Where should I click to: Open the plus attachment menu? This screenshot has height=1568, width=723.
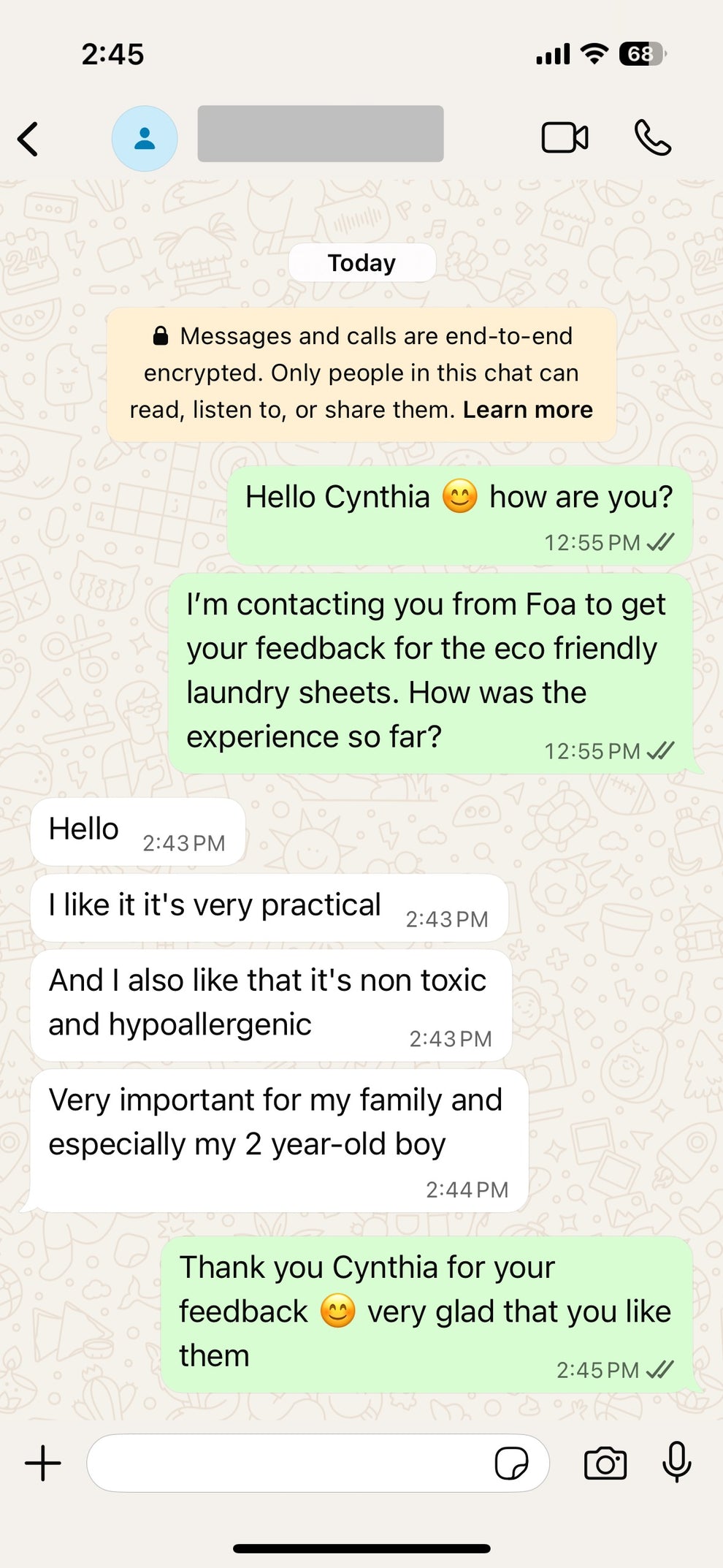[x=43, y=1464]
